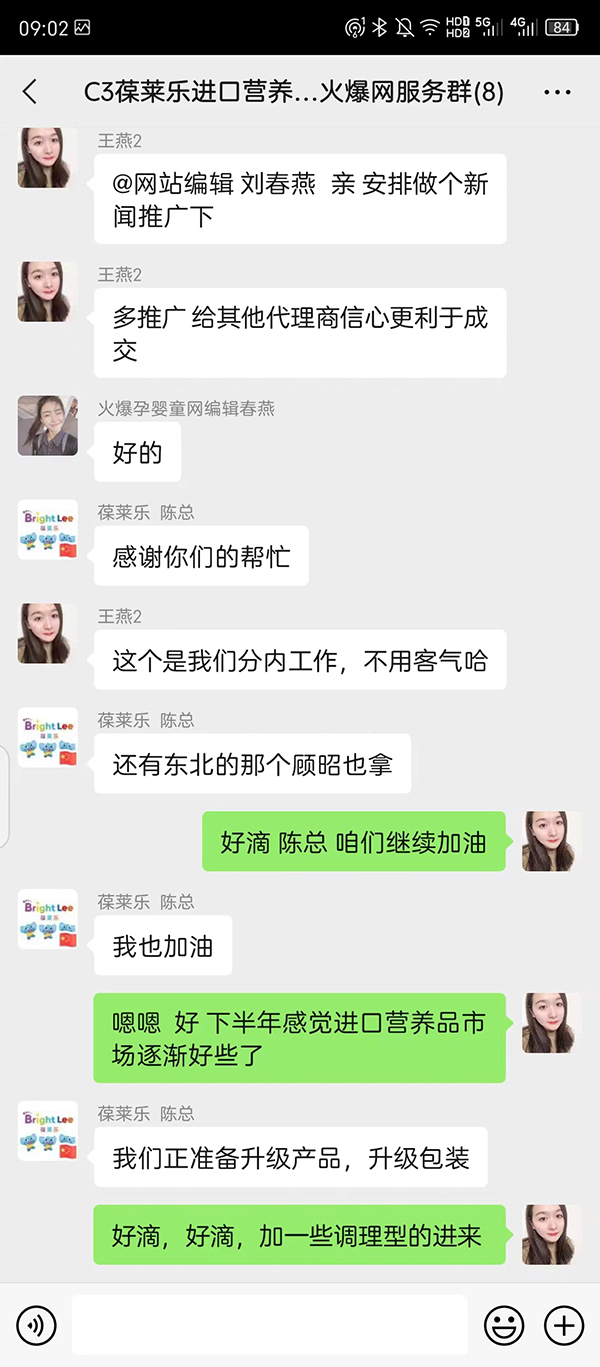Open 王燕2's avatar beside the @网站编辑 message
This screenshot has height=1367, width=600.
click(x=47, y=158)
